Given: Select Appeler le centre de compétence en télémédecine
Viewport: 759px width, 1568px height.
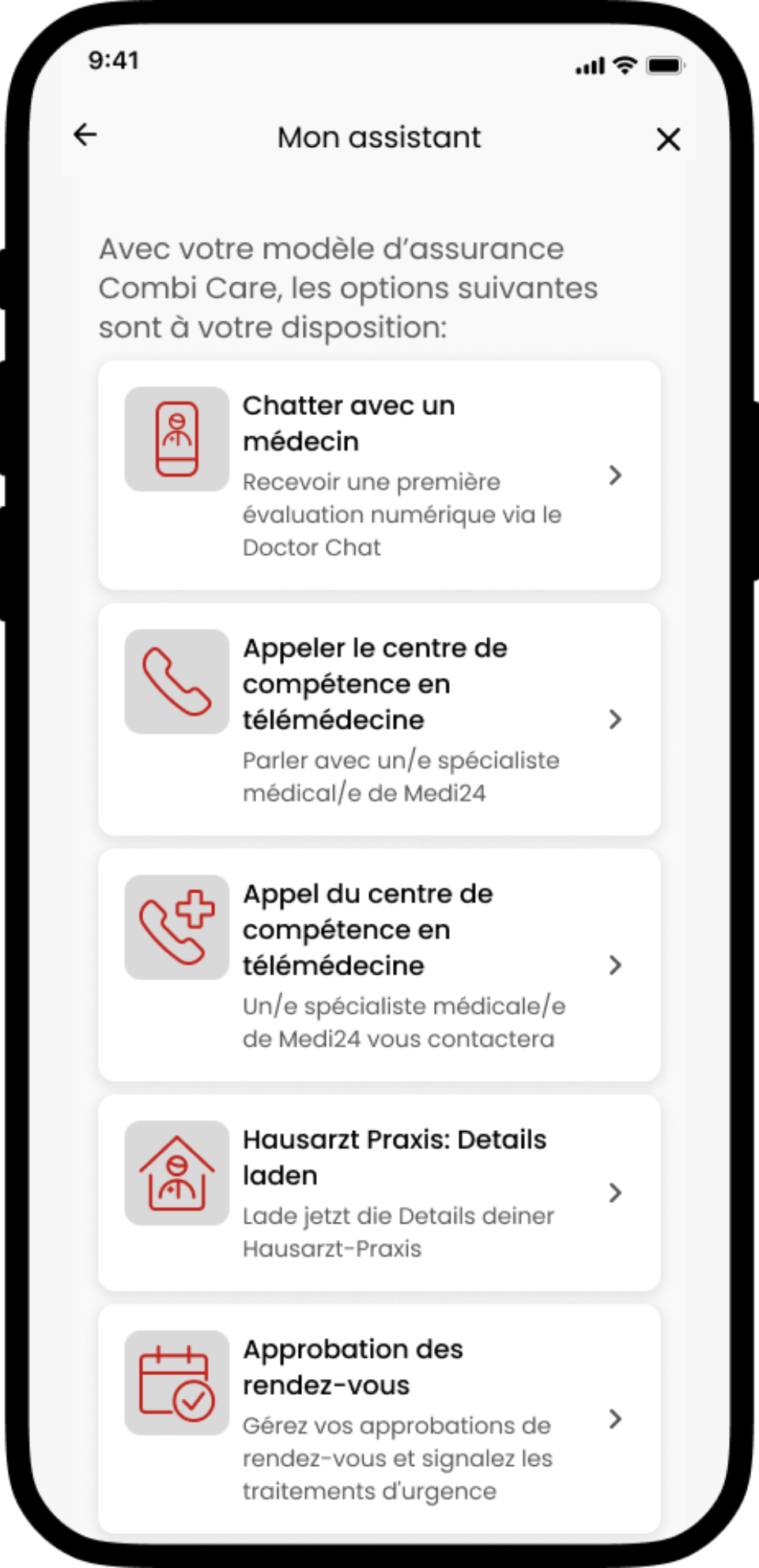Looking at the screenshot, I should click(x=379, y=719).
